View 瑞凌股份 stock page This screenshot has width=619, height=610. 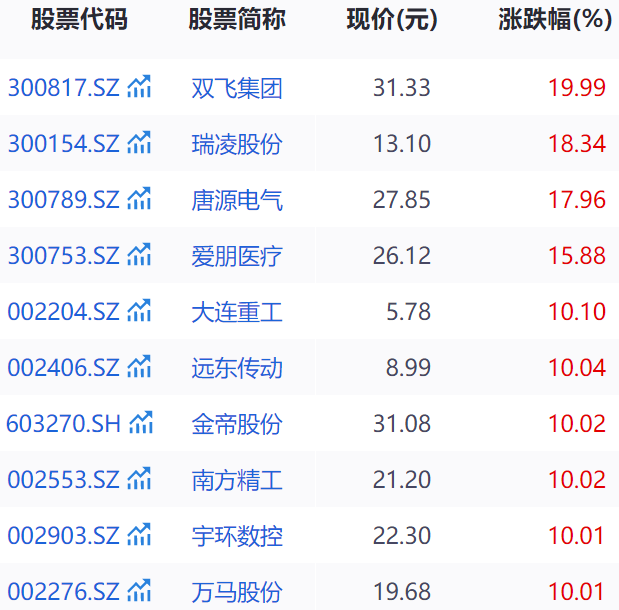click(237, 144)
